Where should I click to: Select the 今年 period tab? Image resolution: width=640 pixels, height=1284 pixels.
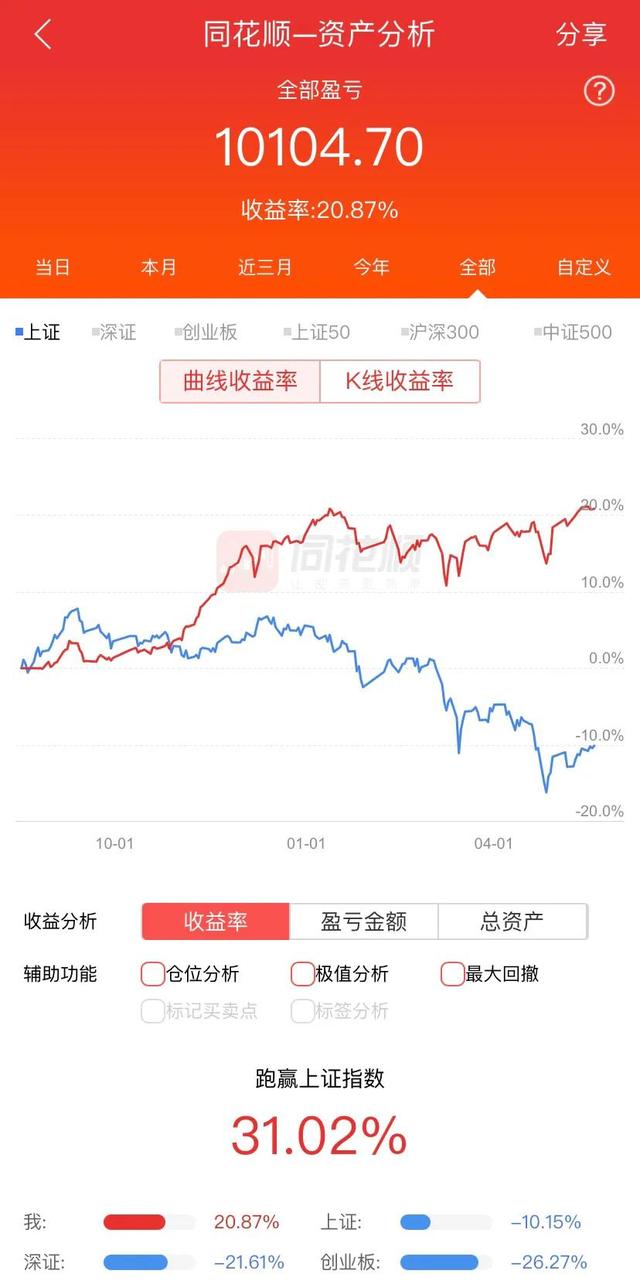371,267
